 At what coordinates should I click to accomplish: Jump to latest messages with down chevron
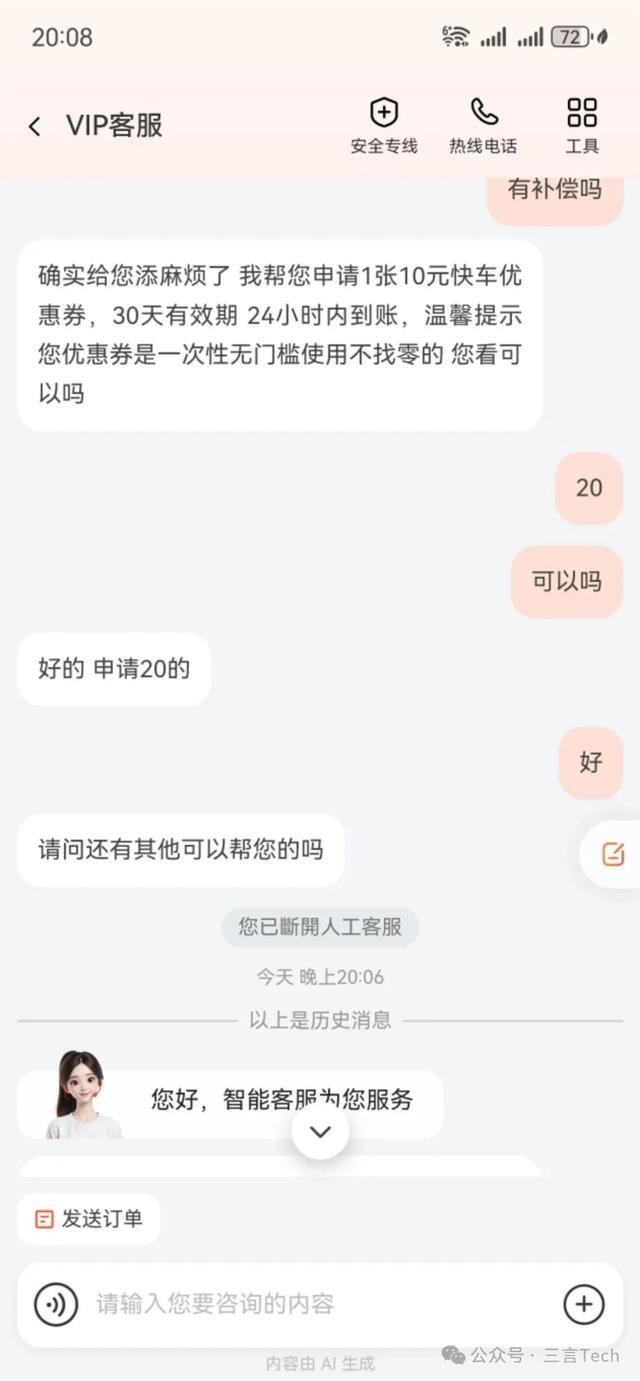(x=320, y=1132)
